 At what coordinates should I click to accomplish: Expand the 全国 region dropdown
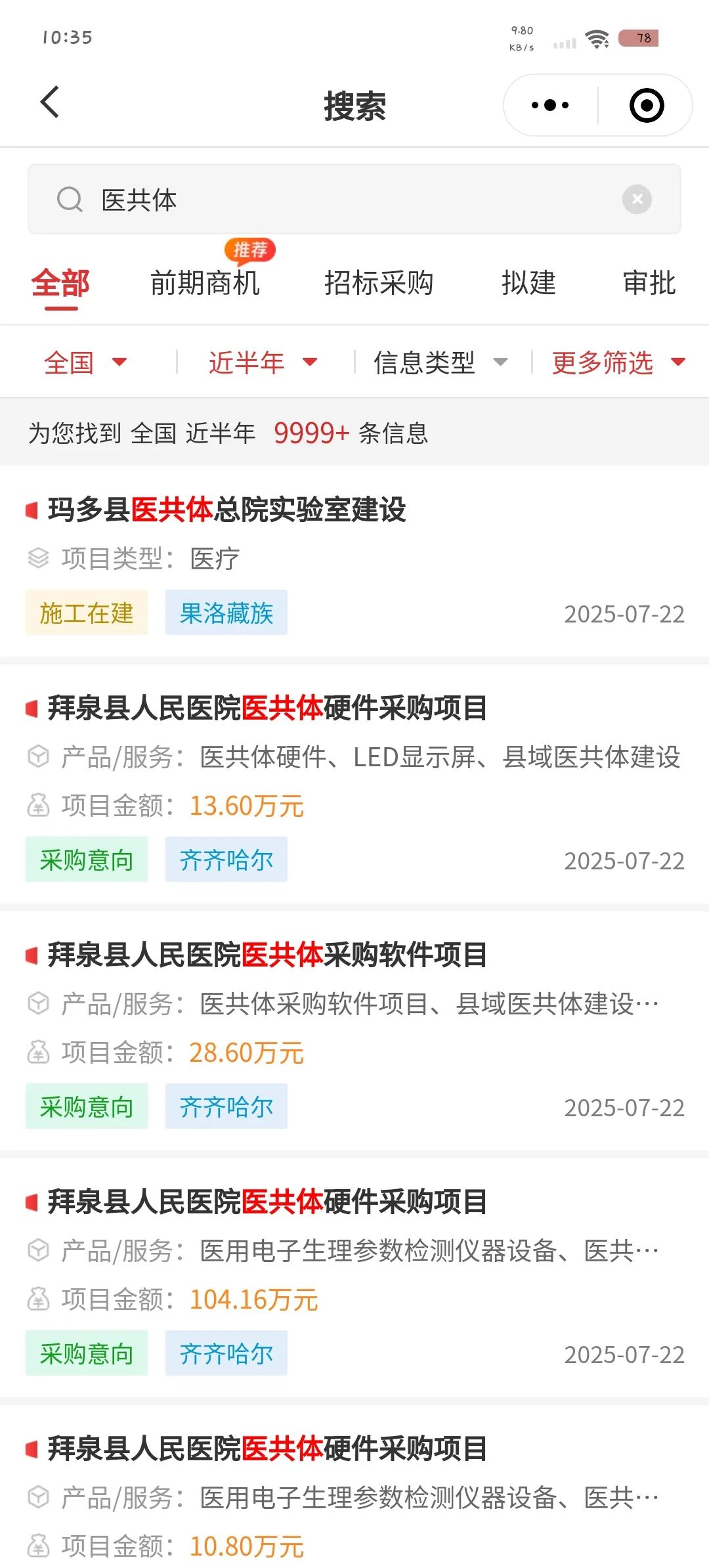point(85,362)
